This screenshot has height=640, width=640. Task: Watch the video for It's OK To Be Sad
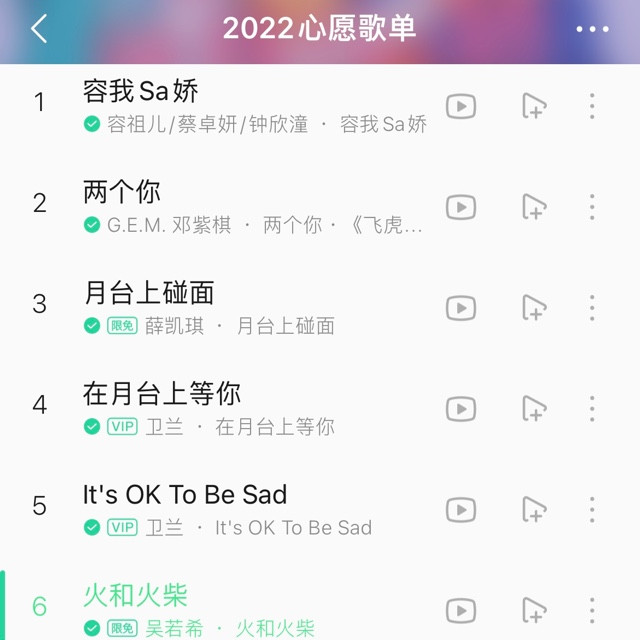[x=460, y=509]
